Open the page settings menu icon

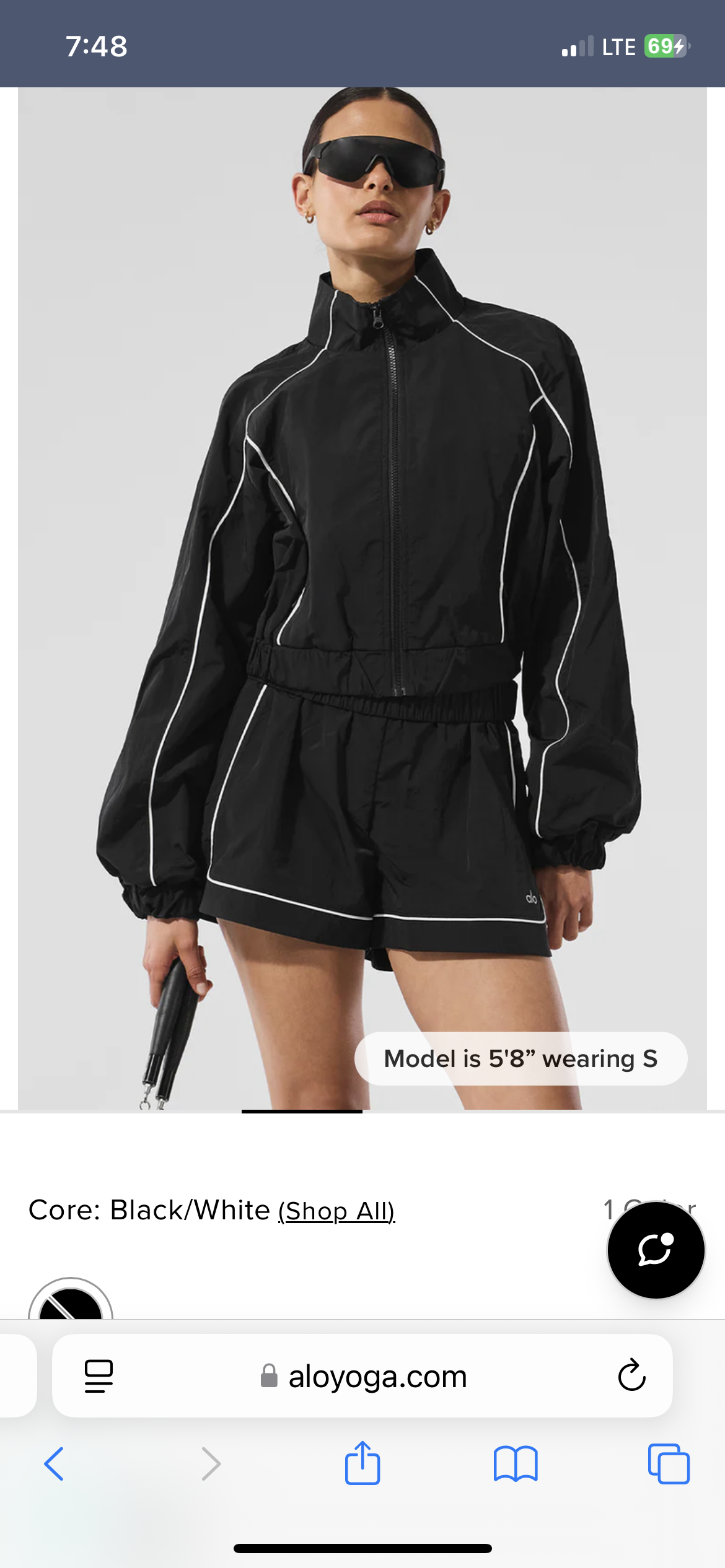(x=99, y=1375)
